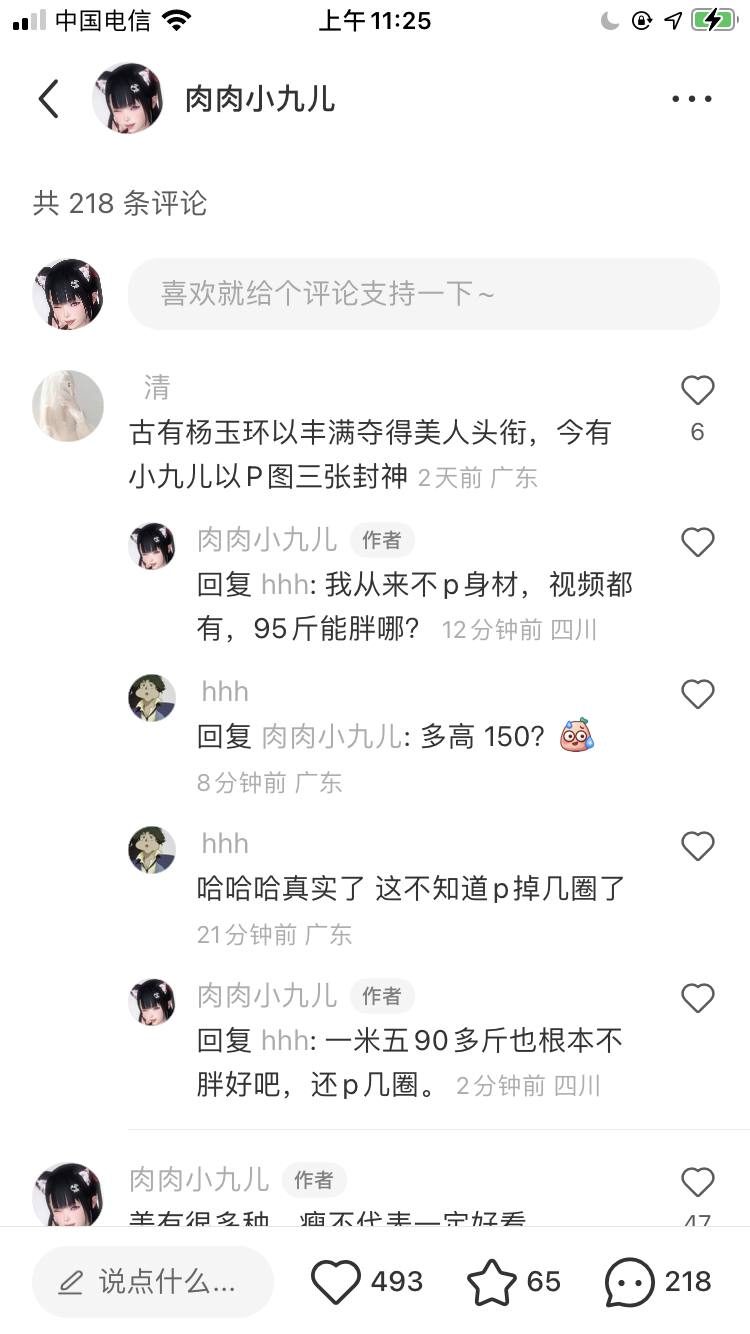Open the three-dot overflow menu
Viewport: 750px width, 1334px height.
(x=691, y=98)
